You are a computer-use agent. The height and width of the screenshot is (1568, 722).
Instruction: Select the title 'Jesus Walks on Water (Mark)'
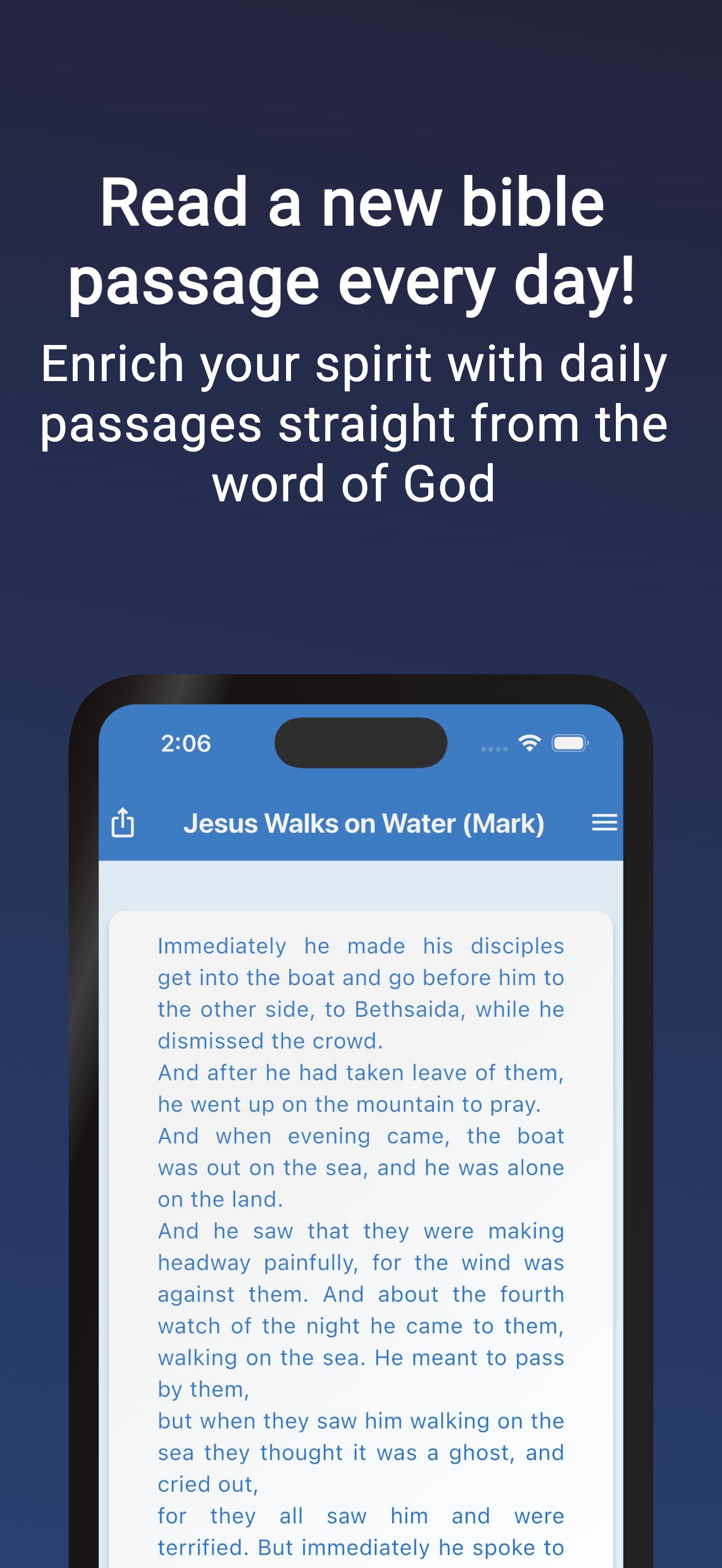click(x=364, y=823)
